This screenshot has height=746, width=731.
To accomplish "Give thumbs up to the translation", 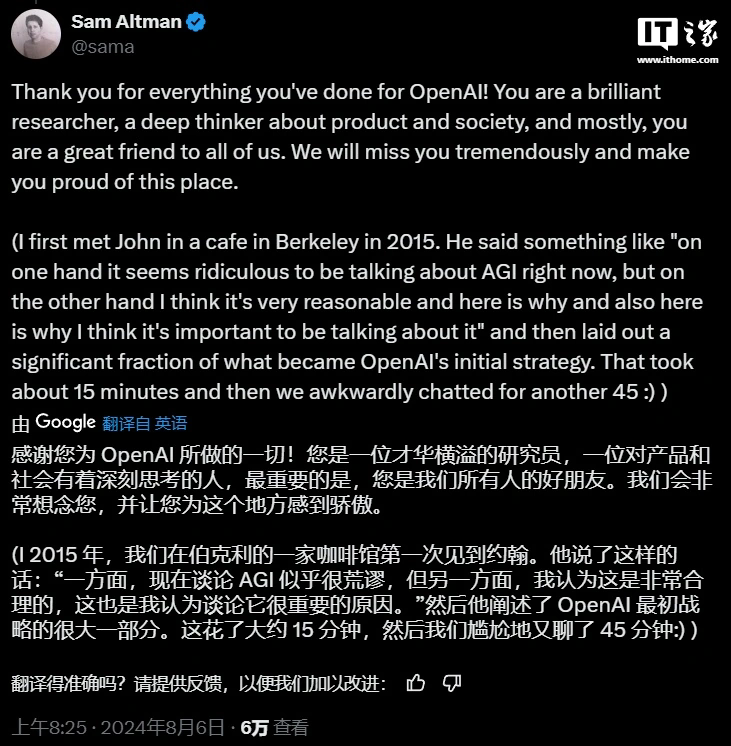I will point(416,683).
